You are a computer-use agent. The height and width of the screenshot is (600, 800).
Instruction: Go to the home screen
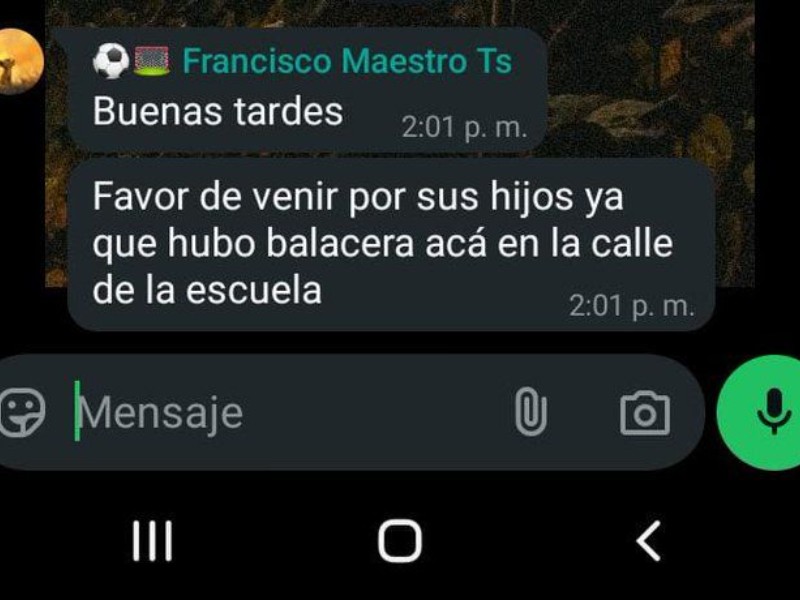point(399,541)
